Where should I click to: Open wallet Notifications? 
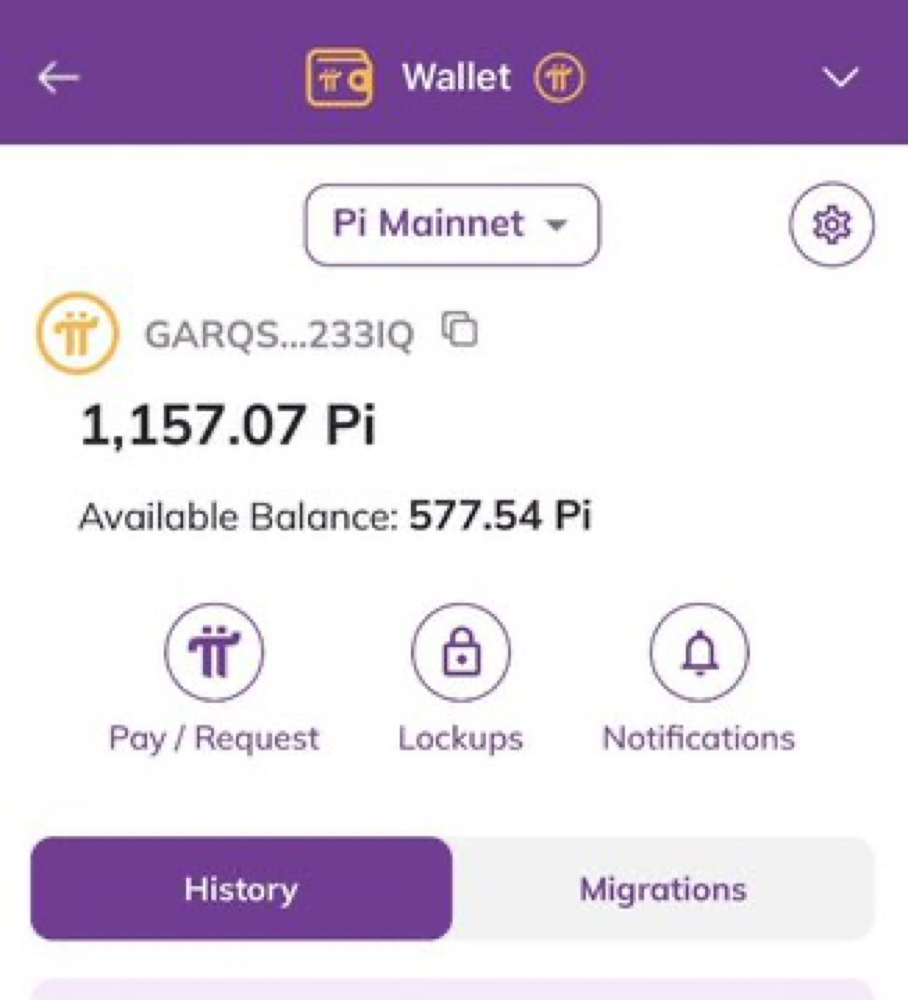(699, 655)
